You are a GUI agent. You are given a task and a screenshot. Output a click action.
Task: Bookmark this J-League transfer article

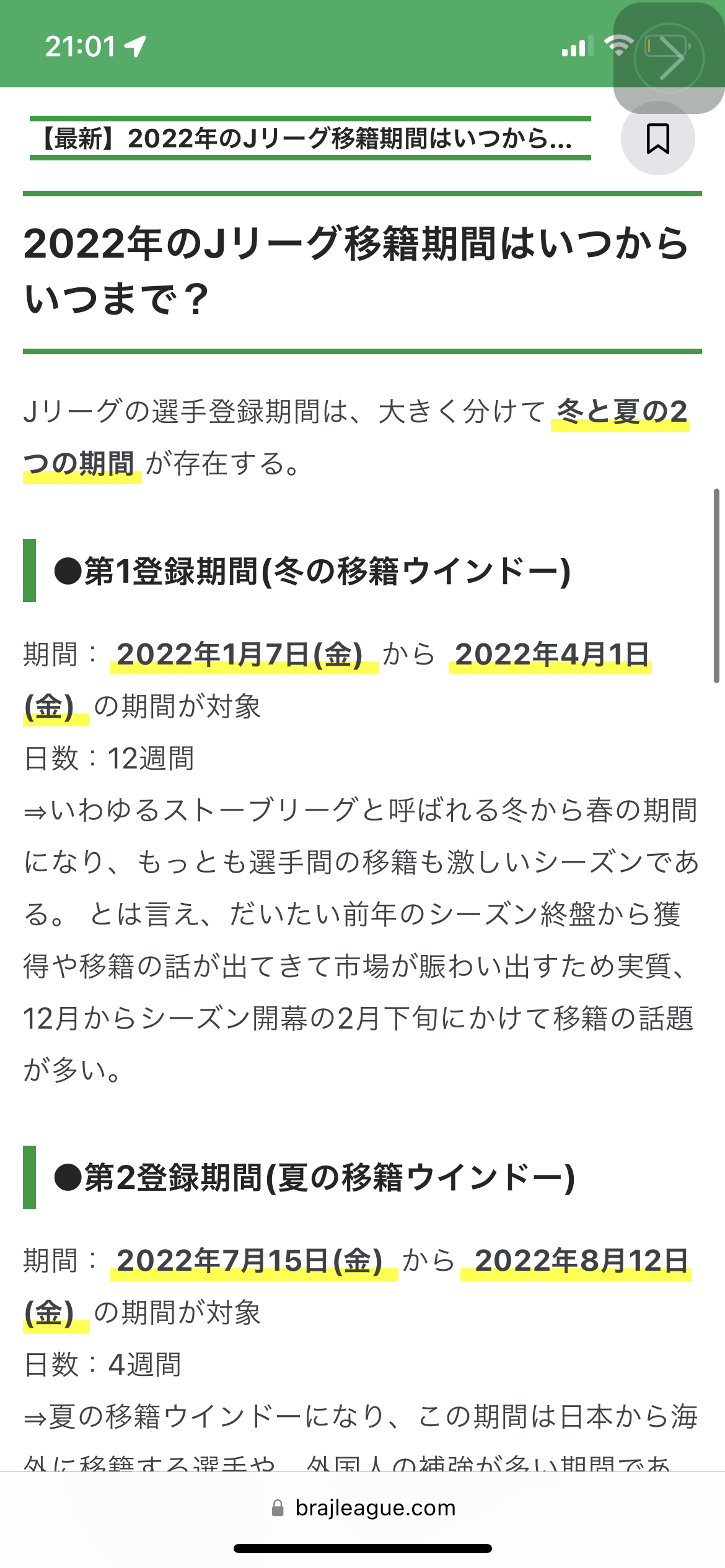657,138
